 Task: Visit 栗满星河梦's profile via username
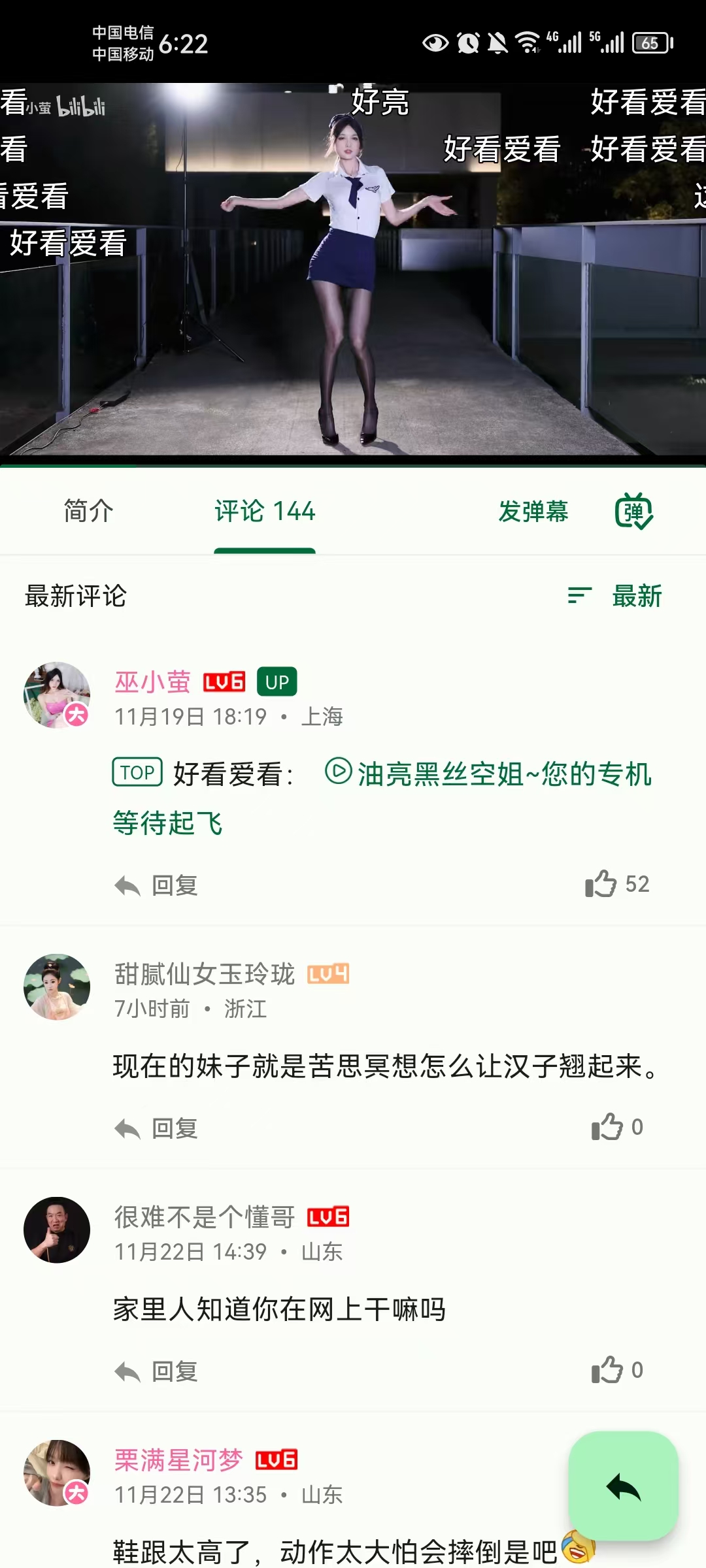[x=178, y=1460]
